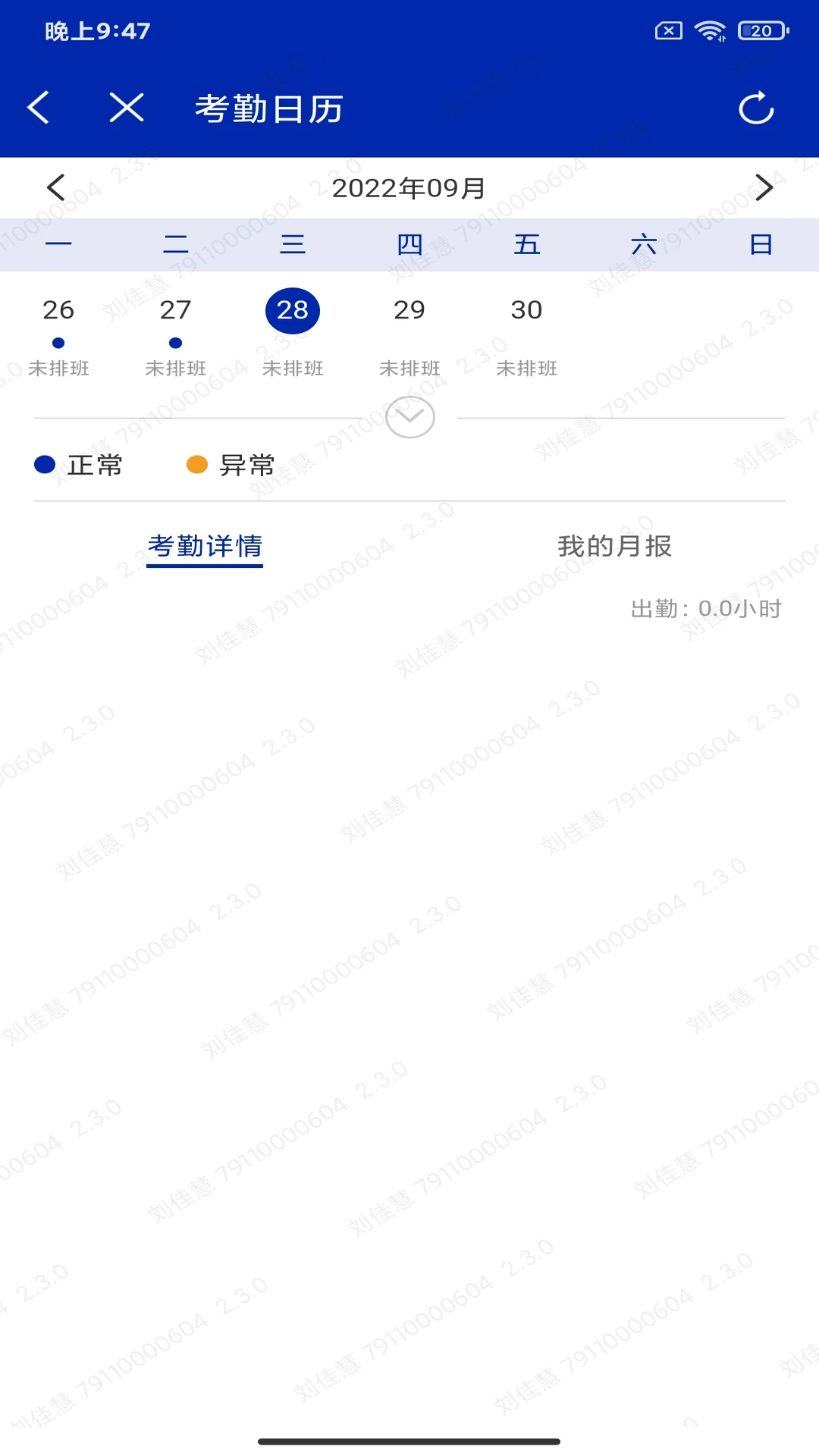Tap the blue dot marker under date 27
Viewport: 819px width, 1456px height.
175,343
